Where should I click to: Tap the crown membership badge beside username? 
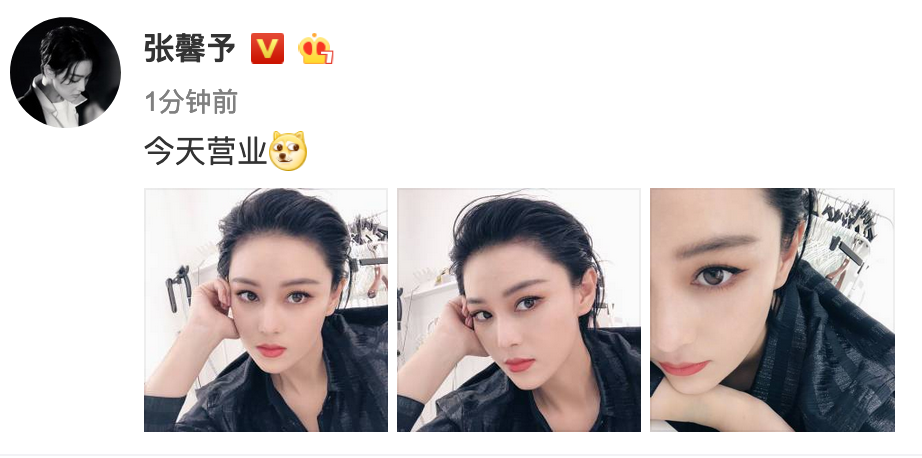point(315,49)
